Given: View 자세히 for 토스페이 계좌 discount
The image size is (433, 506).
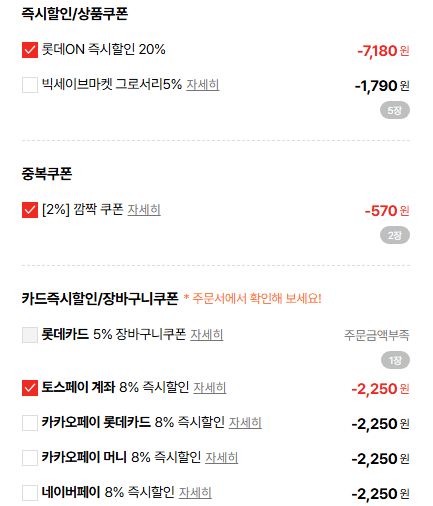Looking at the screenshot, I should [210, 388].
